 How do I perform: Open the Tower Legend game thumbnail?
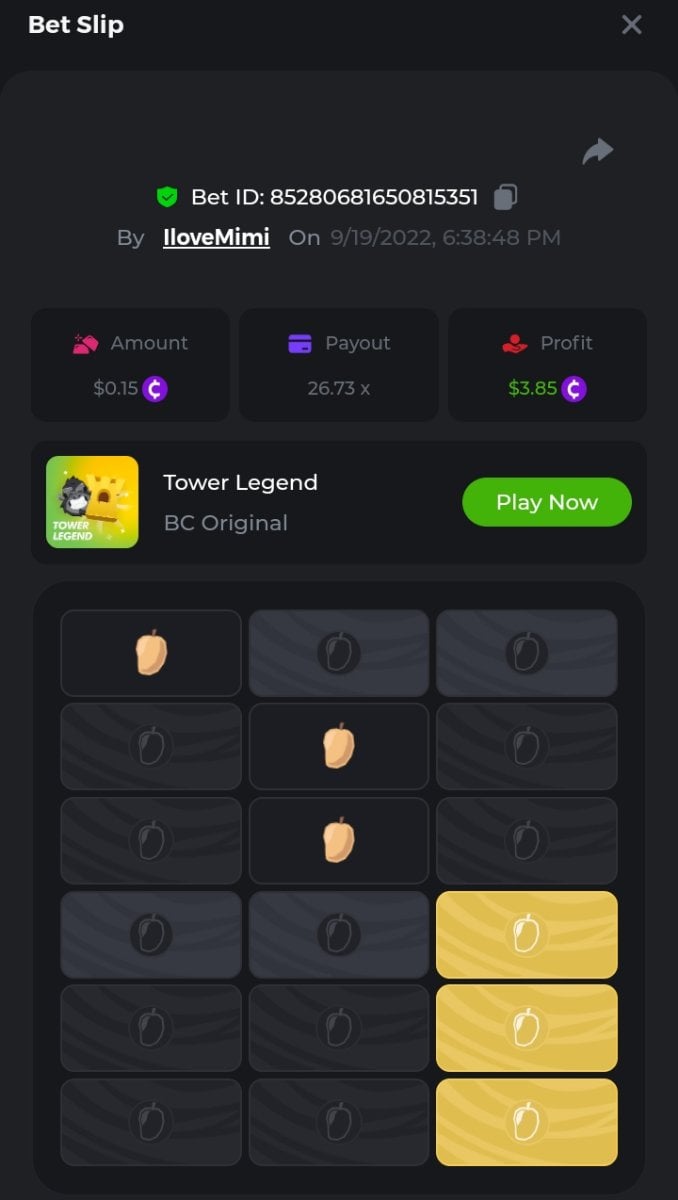click(x=92, y=502)
